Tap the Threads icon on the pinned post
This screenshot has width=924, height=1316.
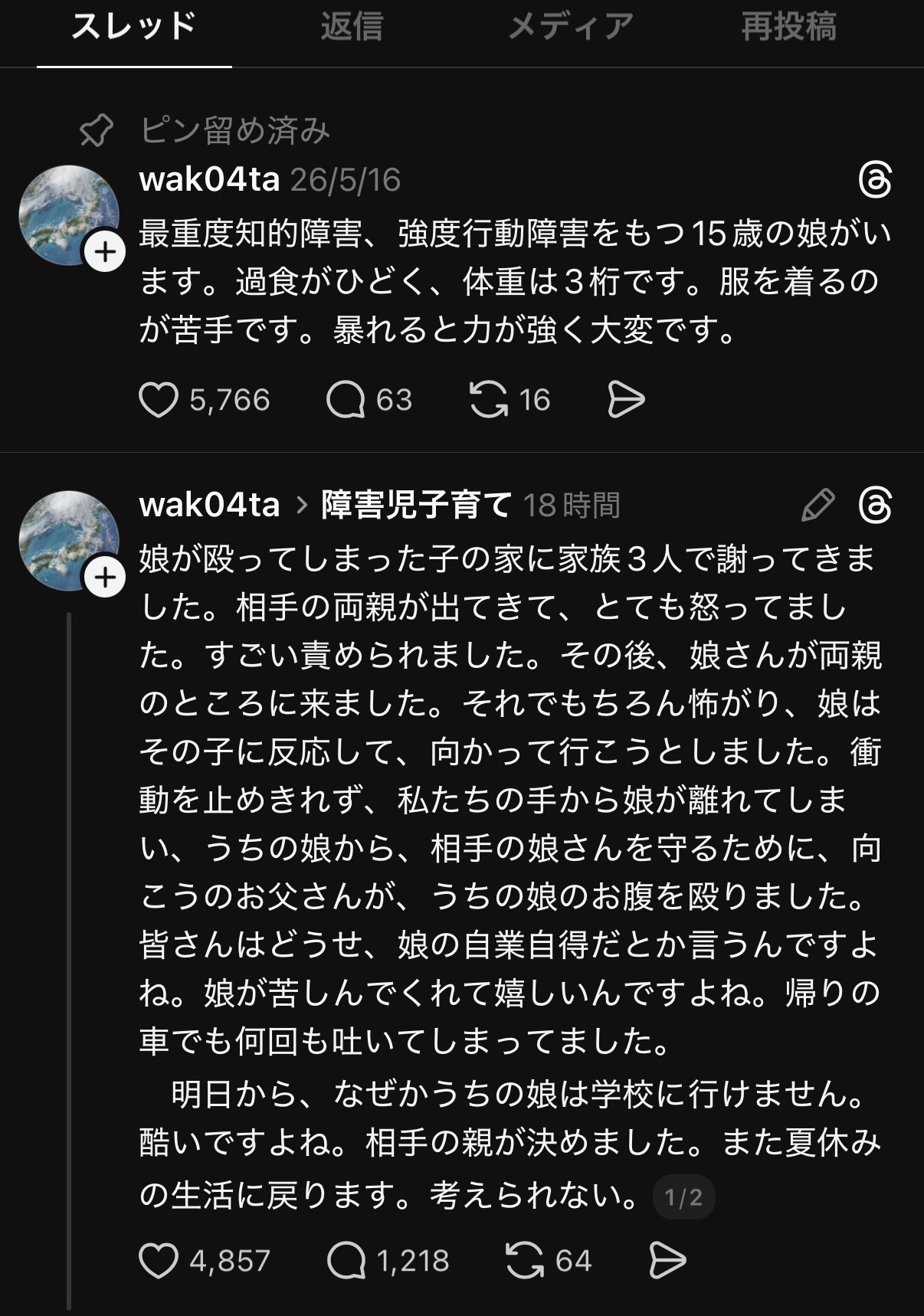pyautogui.click(x=875, y=181)
